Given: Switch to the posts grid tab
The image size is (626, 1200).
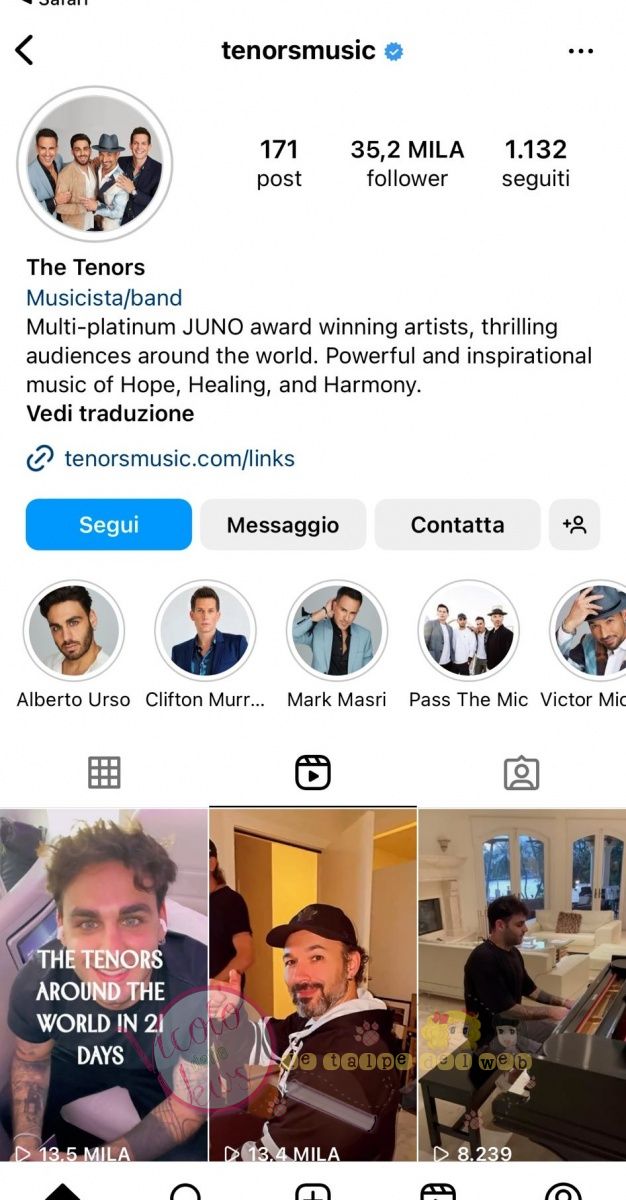Looking at the screenshot, I should (104, 772).
